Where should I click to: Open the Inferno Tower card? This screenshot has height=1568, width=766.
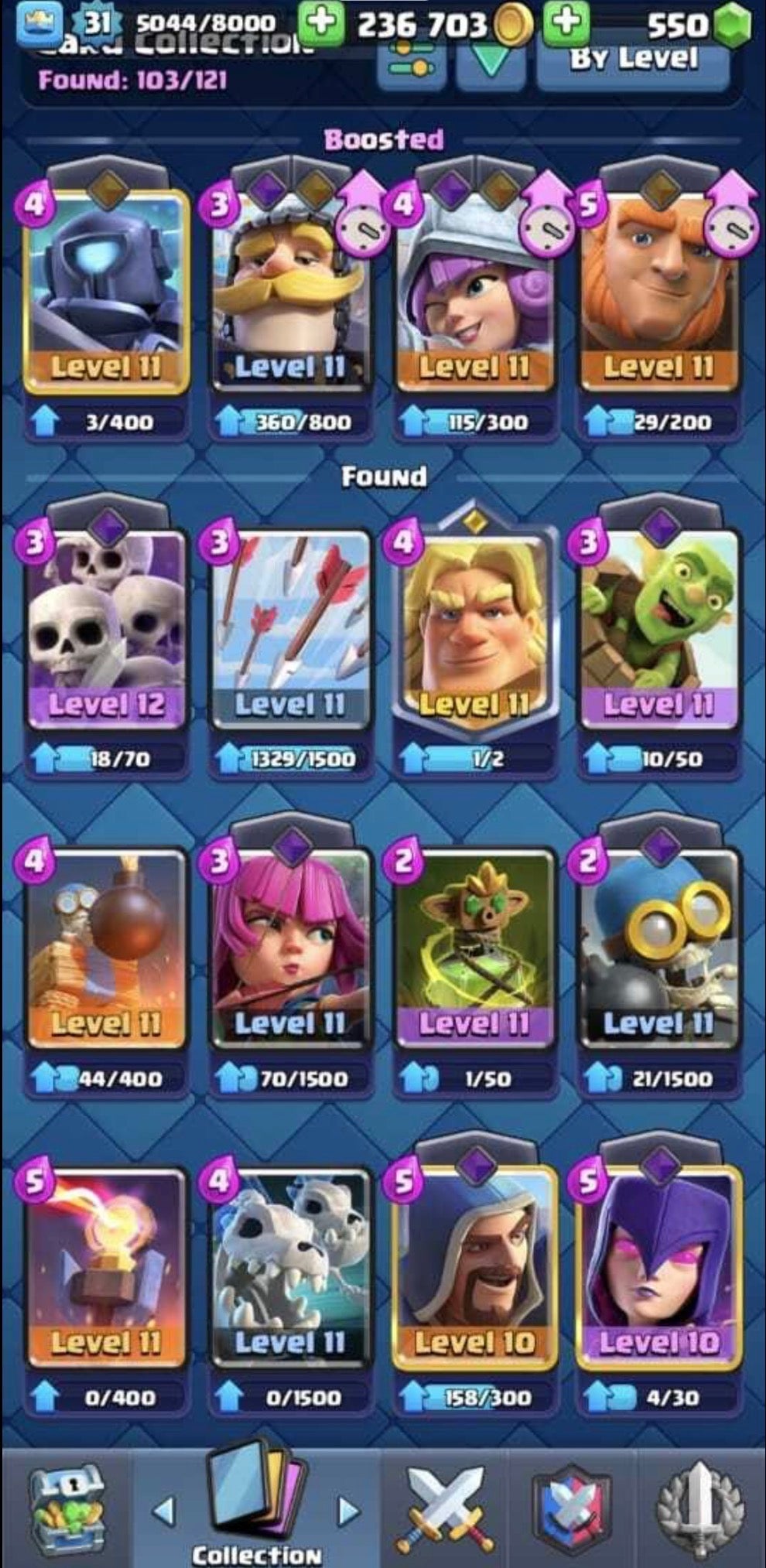[x=106, y=1267]
